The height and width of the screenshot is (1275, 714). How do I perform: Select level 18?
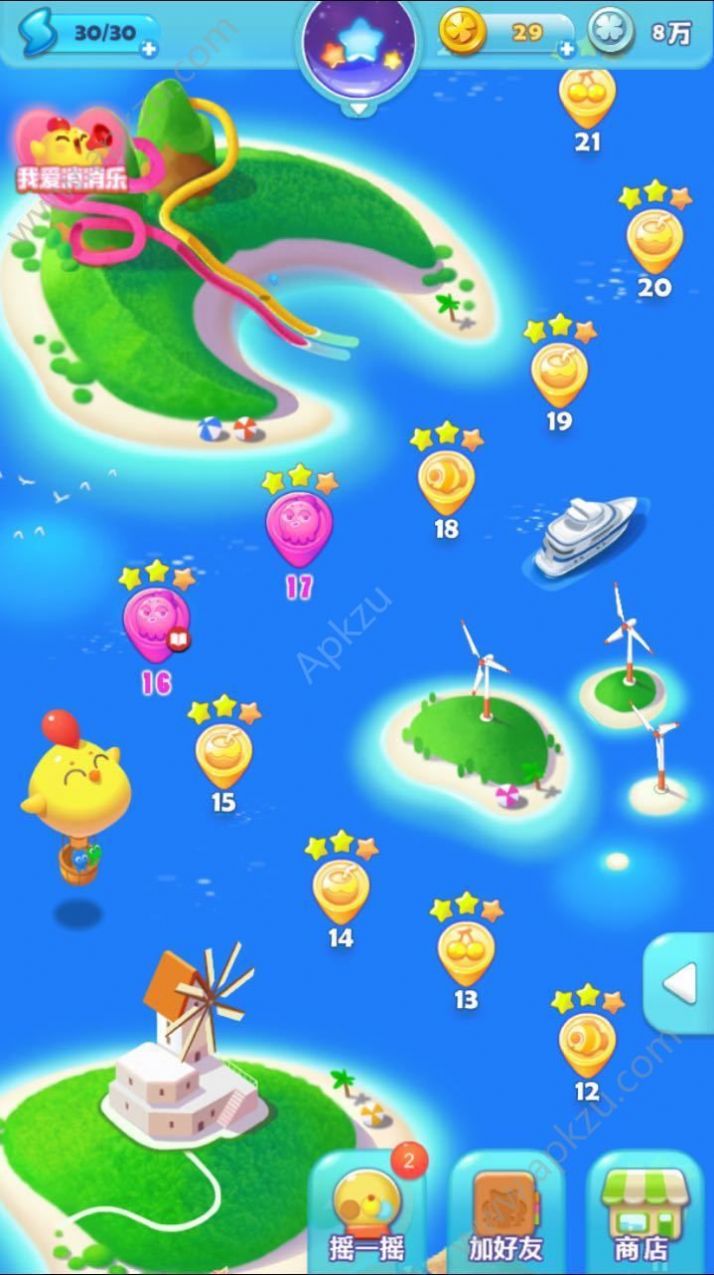click(446, 482)
